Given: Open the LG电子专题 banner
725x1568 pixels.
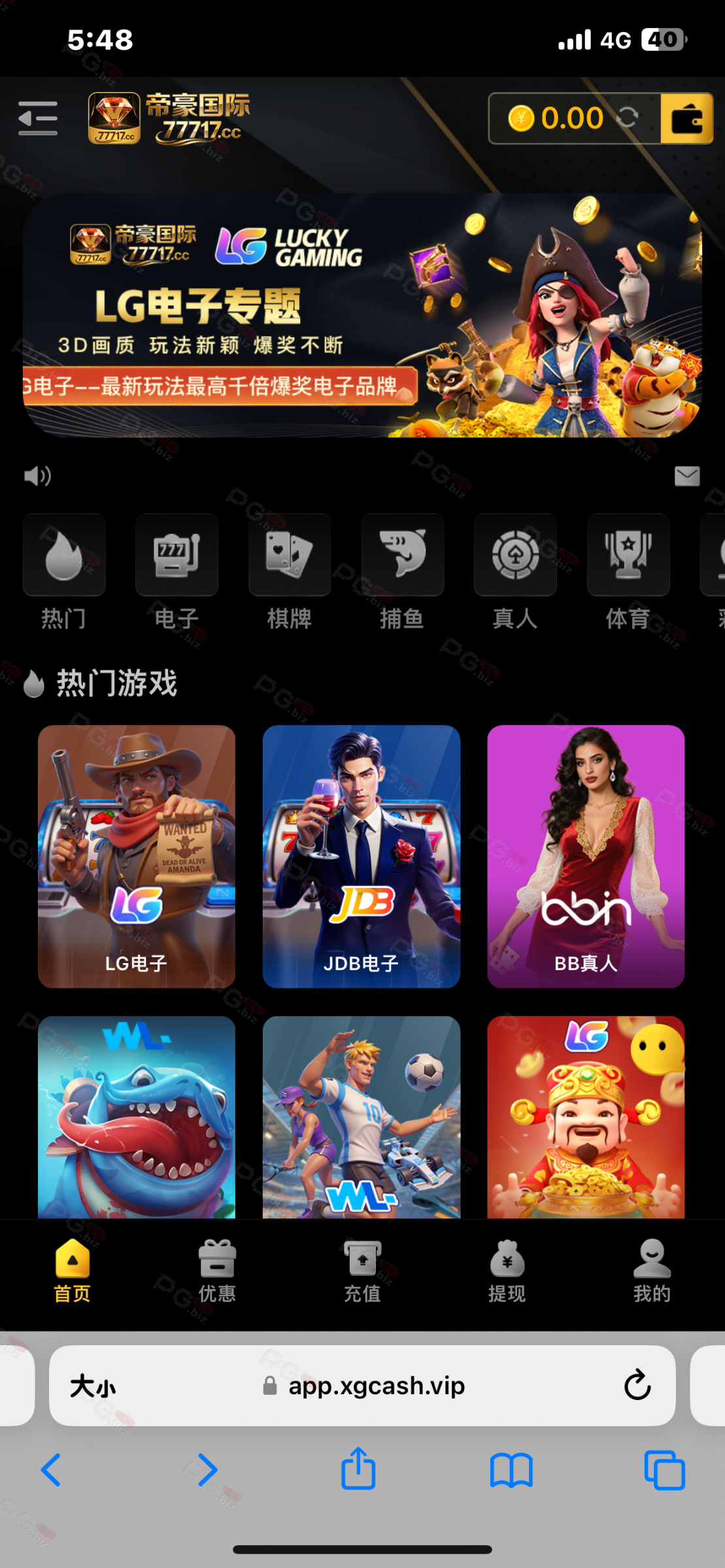Looking at the screenshot, I should point(362,315).
